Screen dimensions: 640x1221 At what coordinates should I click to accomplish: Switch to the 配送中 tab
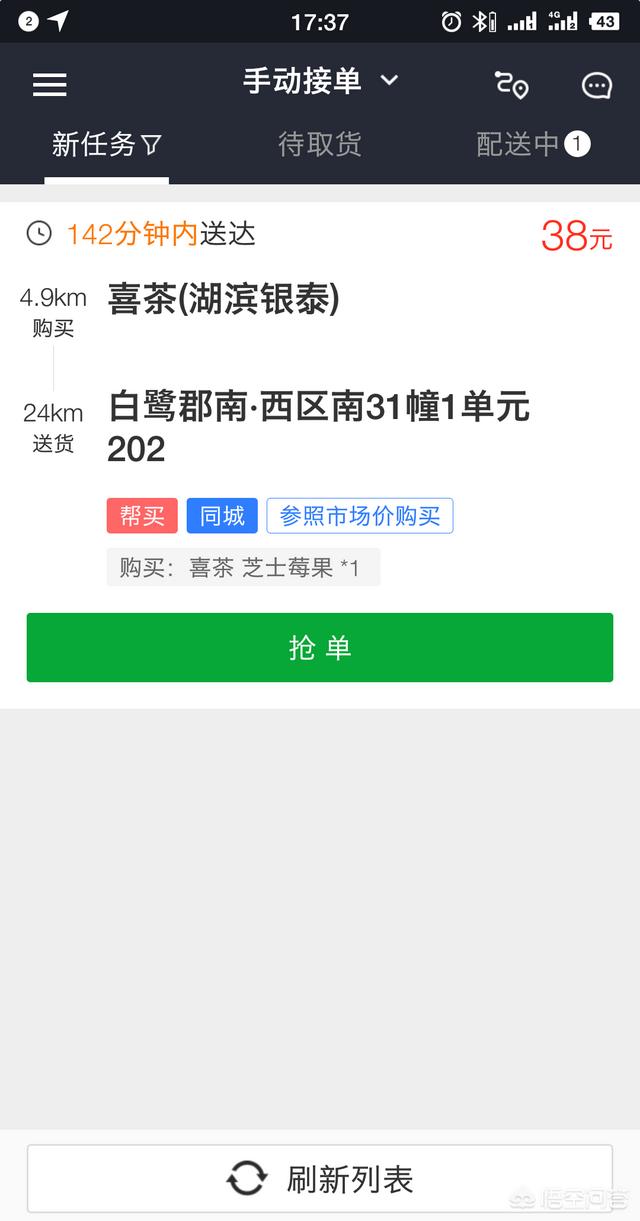coord(533,145)
